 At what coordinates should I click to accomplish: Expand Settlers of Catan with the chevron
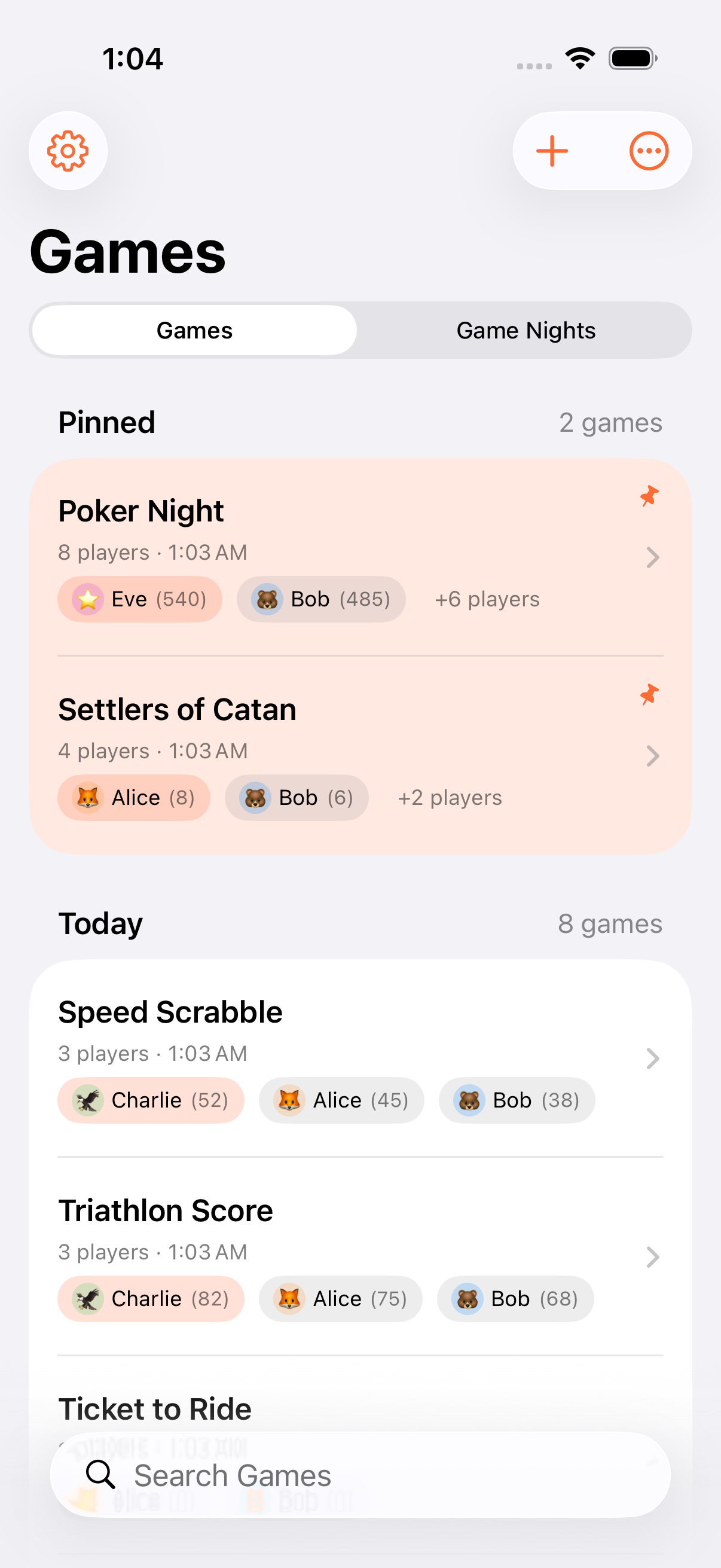click(x=652, y=756)
